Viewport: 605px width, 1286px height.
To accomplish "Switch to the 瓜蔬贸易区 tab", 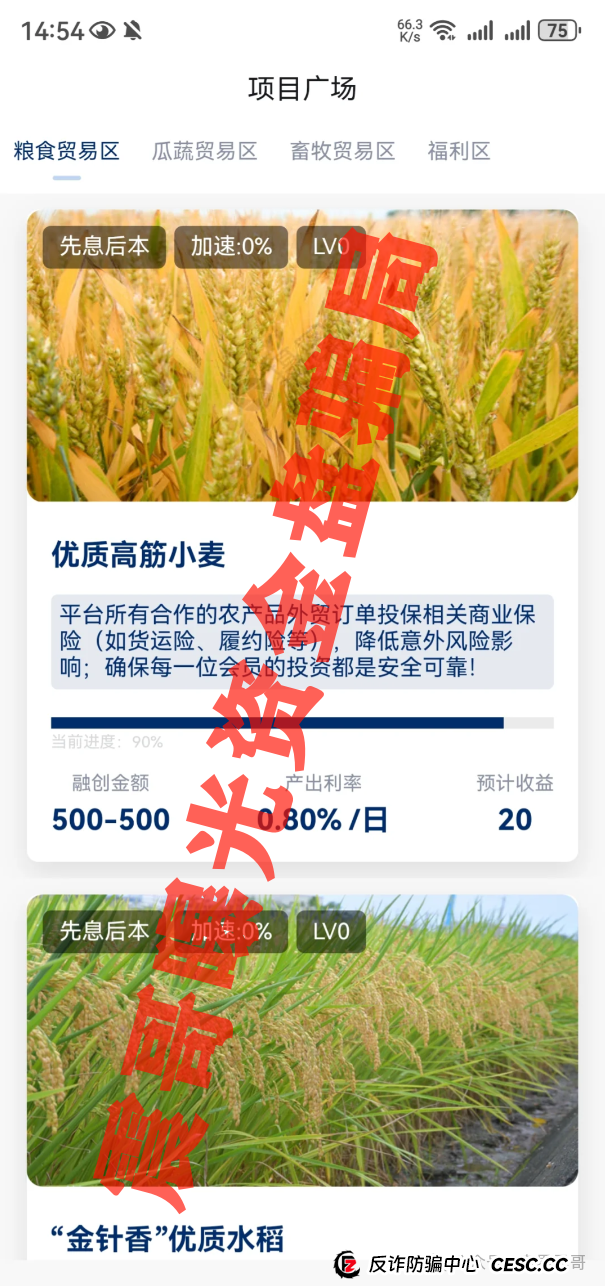I will [205, 151].
